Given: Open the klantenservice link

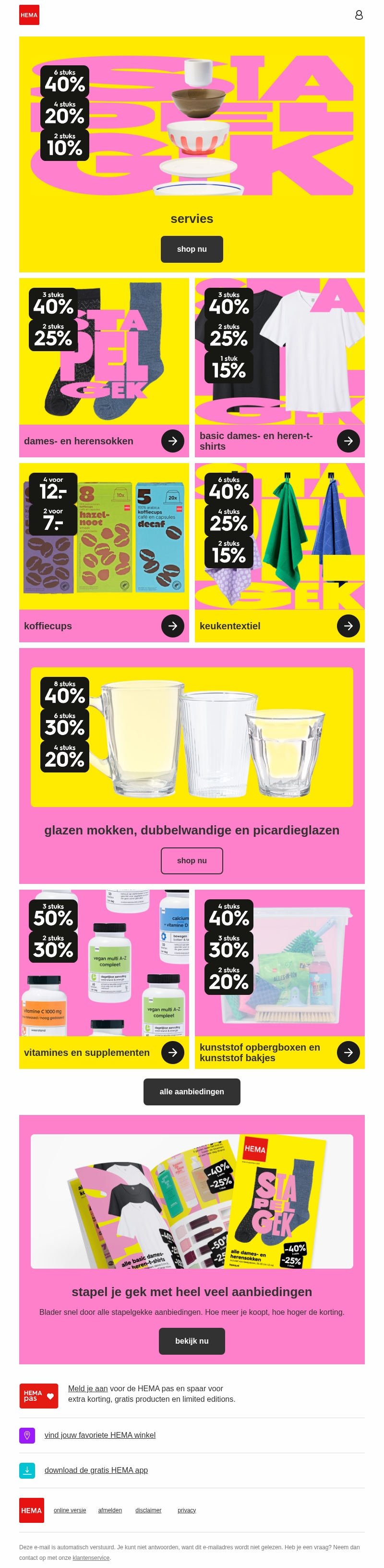Looking at the screenshot, I should (91, 1557).
